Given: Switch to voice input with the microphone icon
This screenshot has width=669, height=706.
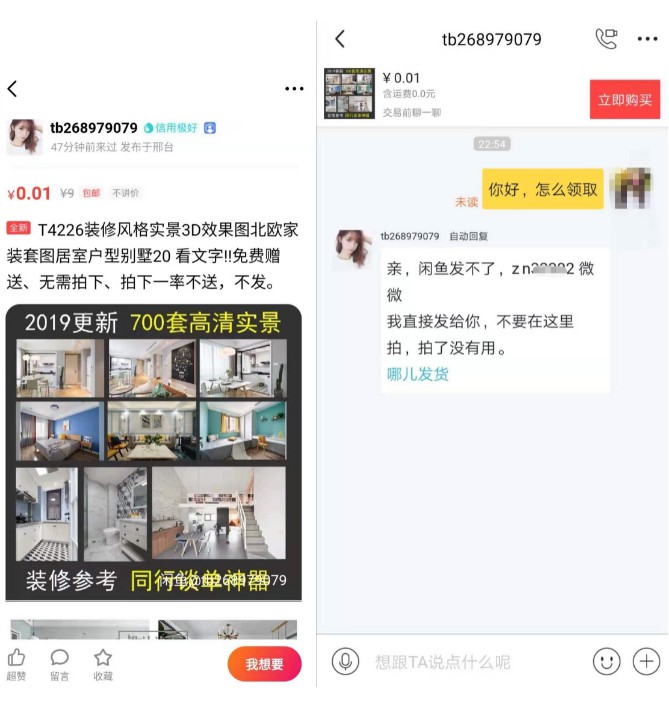Looking at the screenshot, I should [347, 661].
